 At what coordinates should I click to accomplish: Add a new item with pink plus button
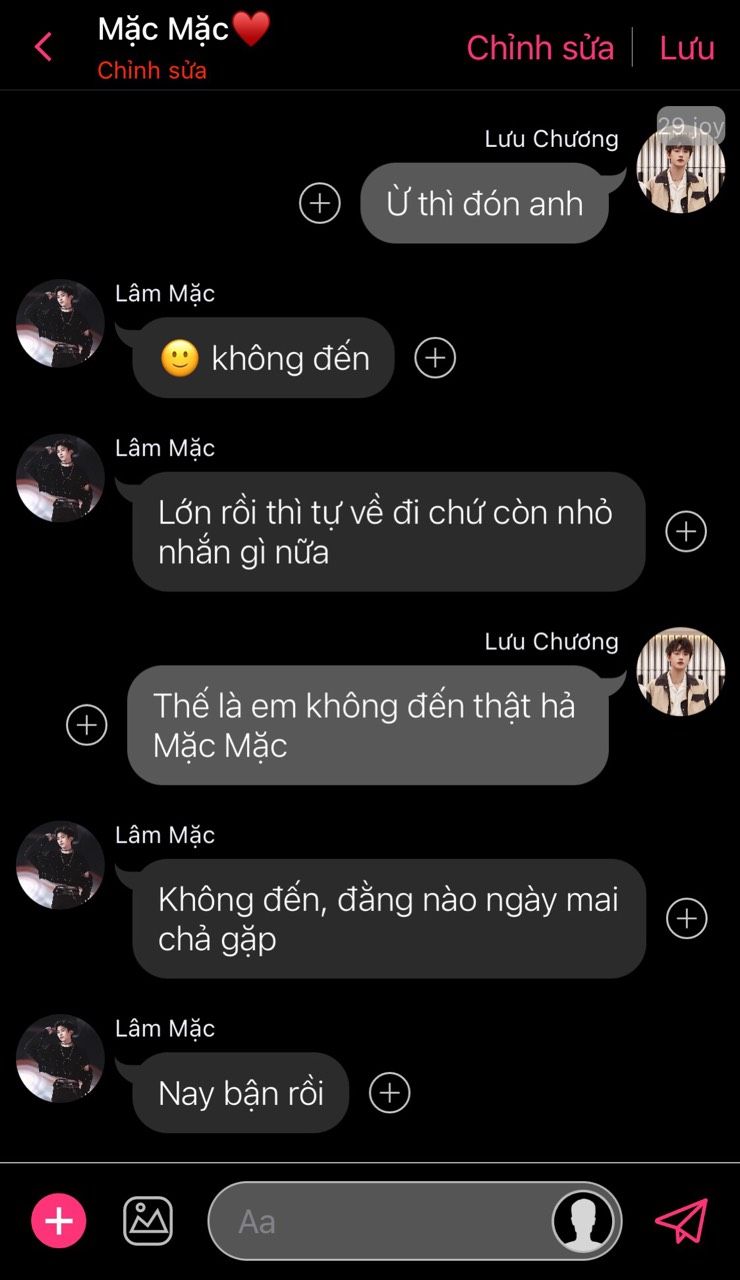59,1221
